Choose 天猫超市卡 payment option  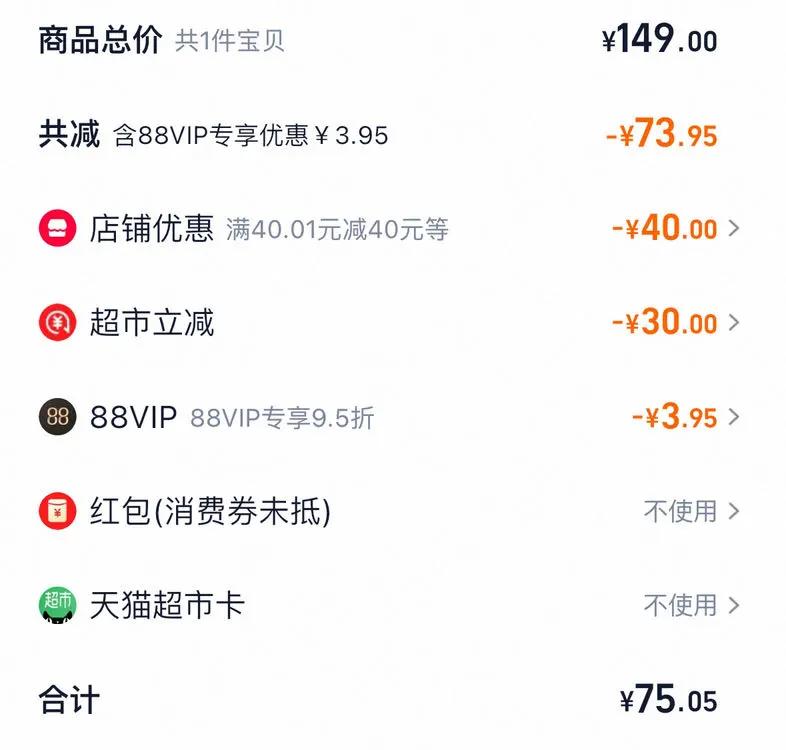coord(389,605)
